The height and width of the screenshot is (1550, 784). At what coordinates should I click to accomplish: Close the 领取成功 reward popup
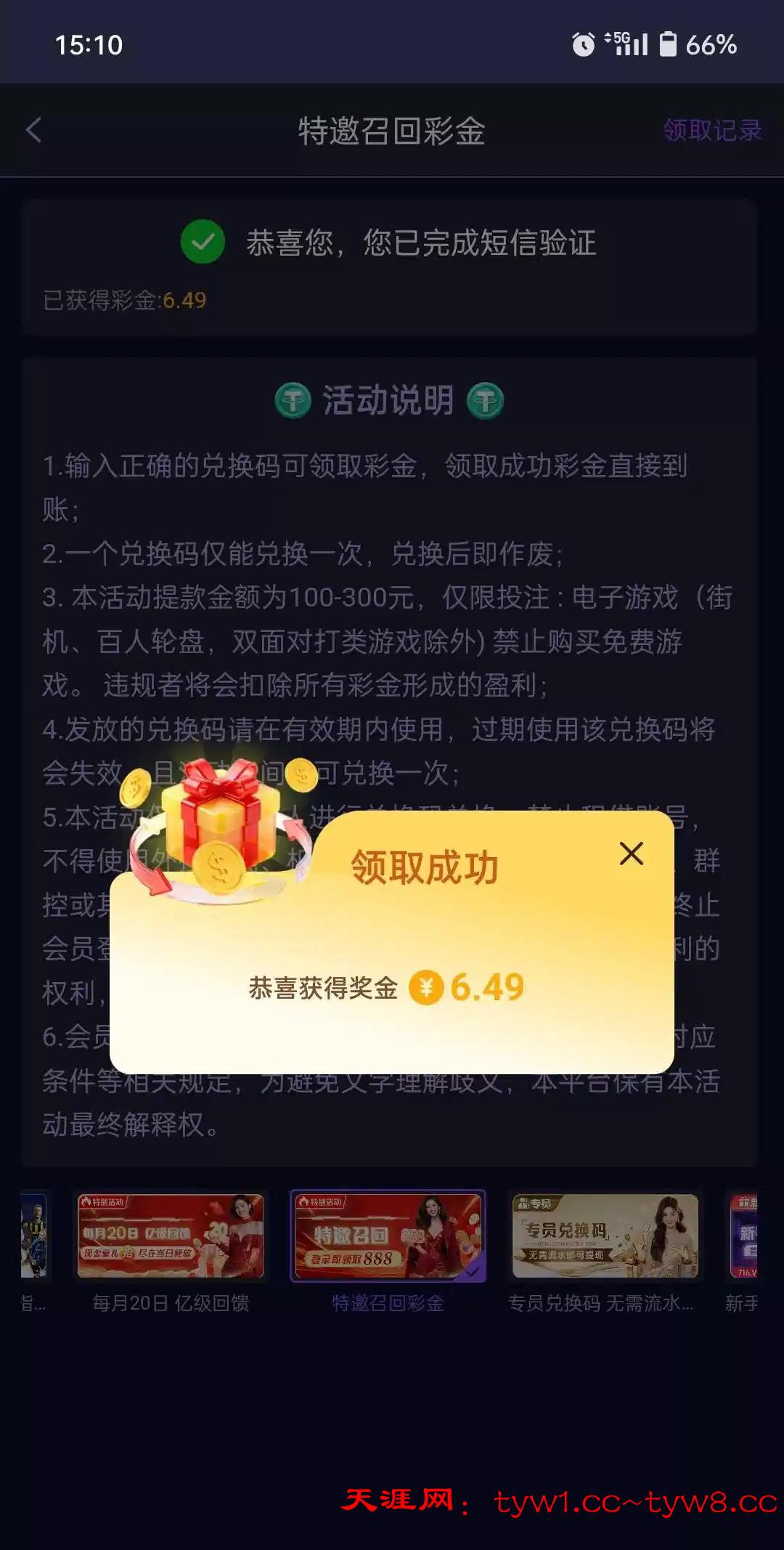click(x=631, y=853)
